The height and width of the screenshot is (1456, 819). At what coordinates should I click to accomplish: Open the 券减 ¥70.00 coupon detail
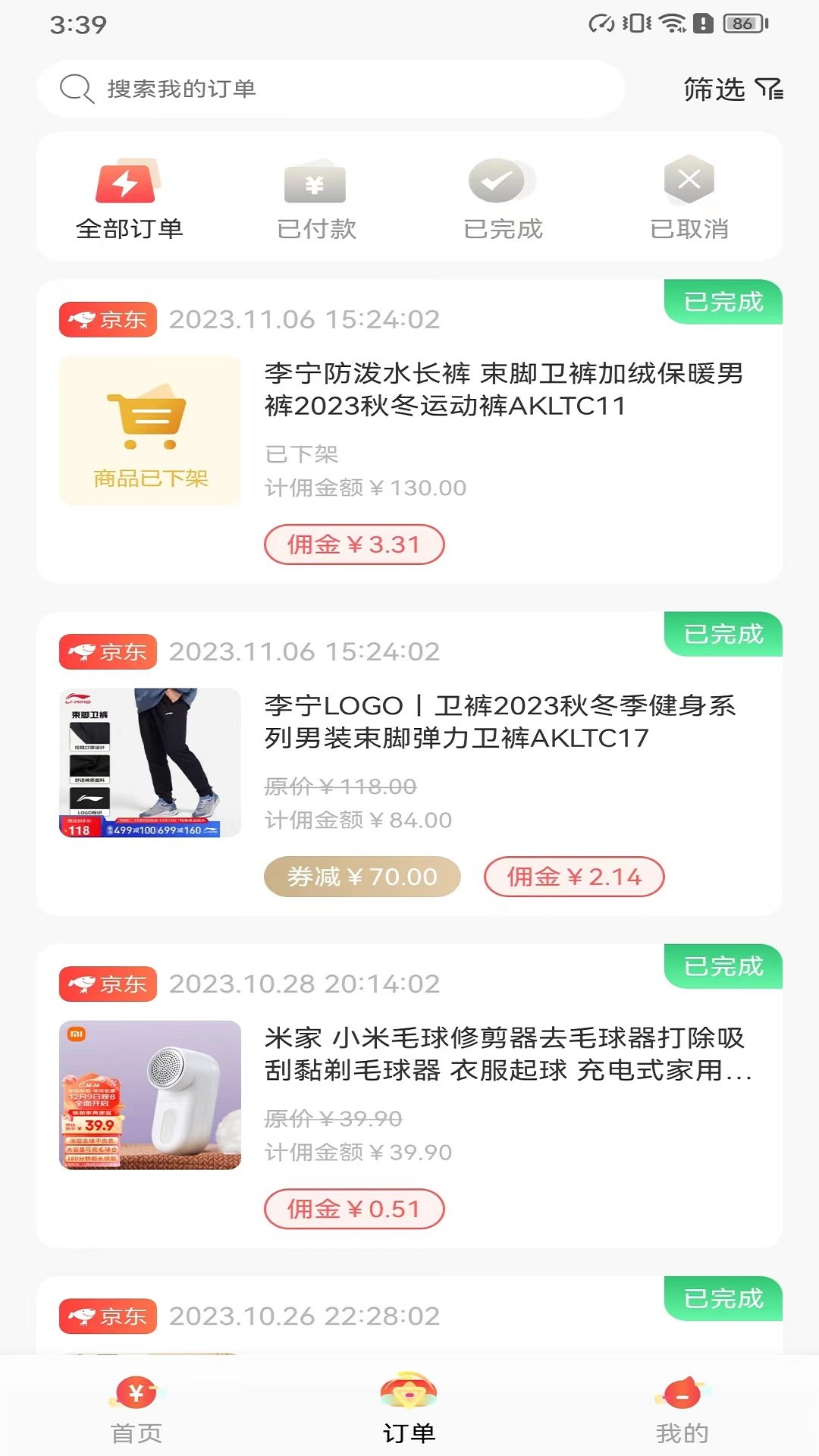click(x=361, y=877)
